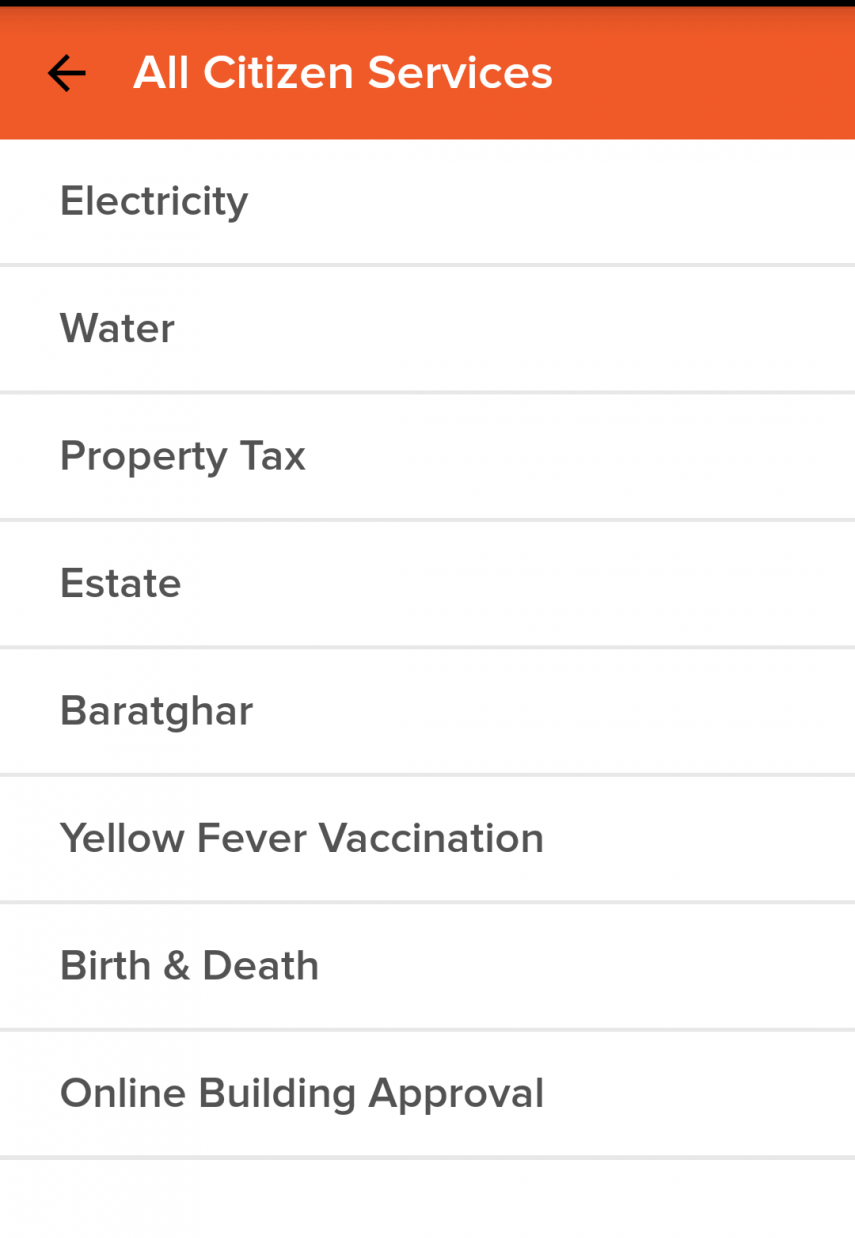Tap Online Building Approval
Viewport: 855px width, 1238px height.
point(302,1094)
